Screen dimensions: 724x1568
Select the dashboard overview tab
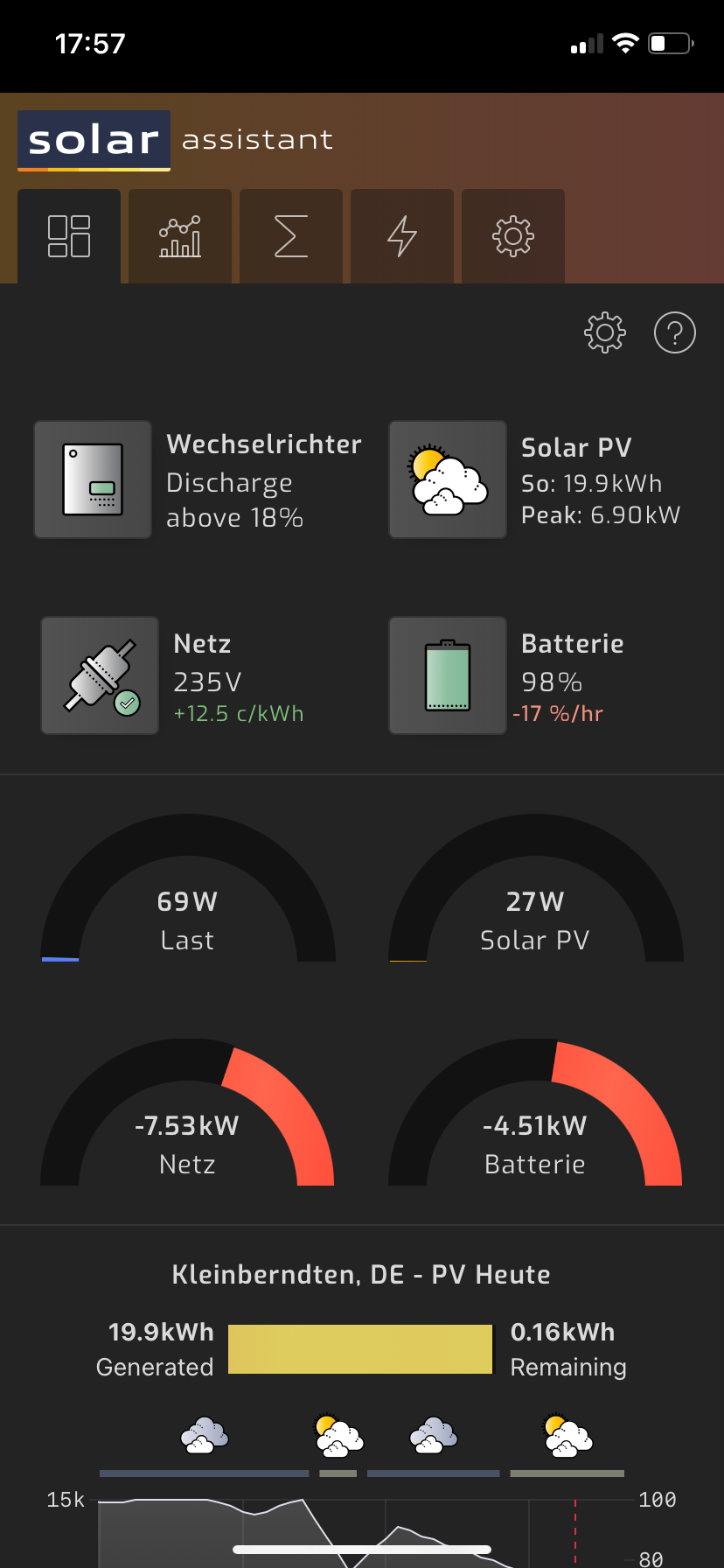tap(69, 236)
